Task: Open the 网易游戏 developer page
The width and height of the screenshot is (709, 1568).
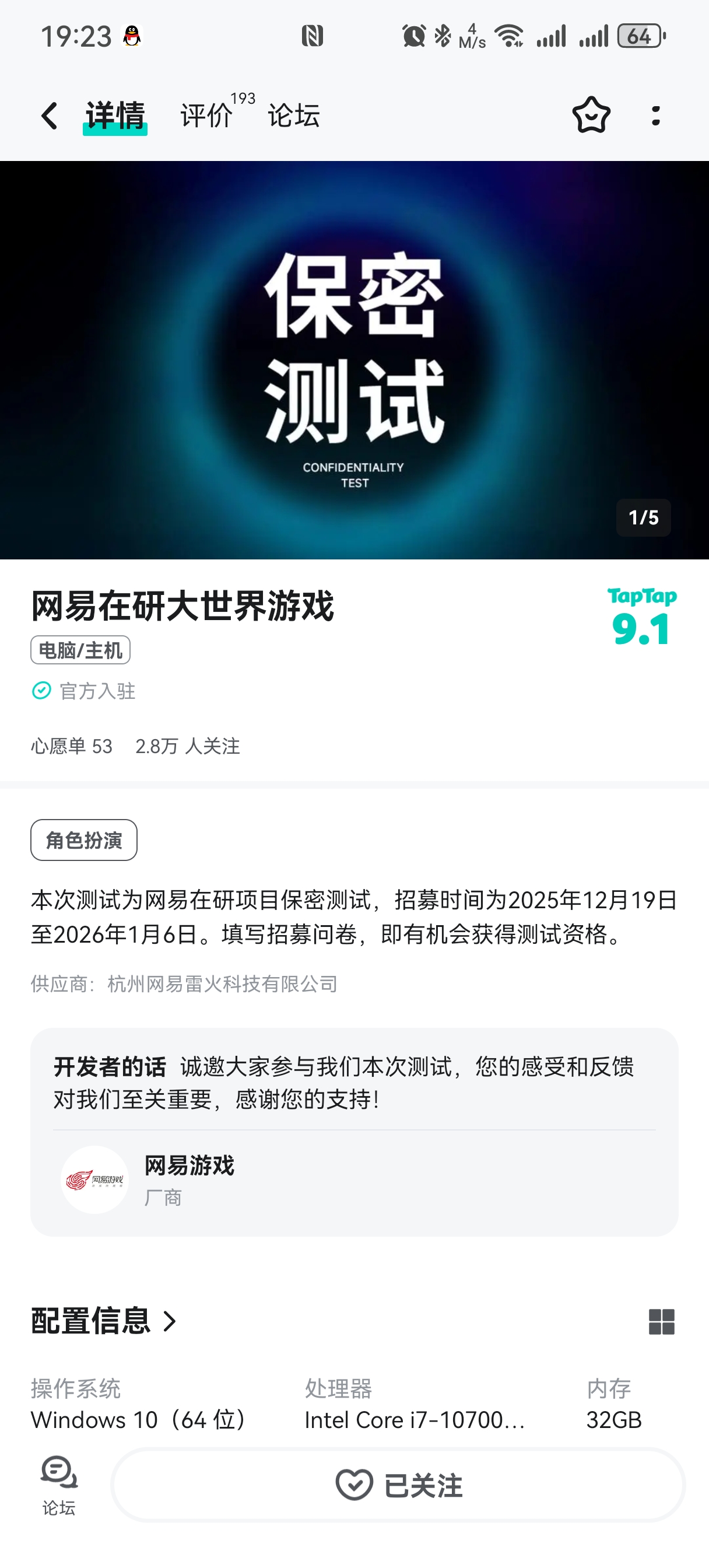Action: click(189, 1178)
